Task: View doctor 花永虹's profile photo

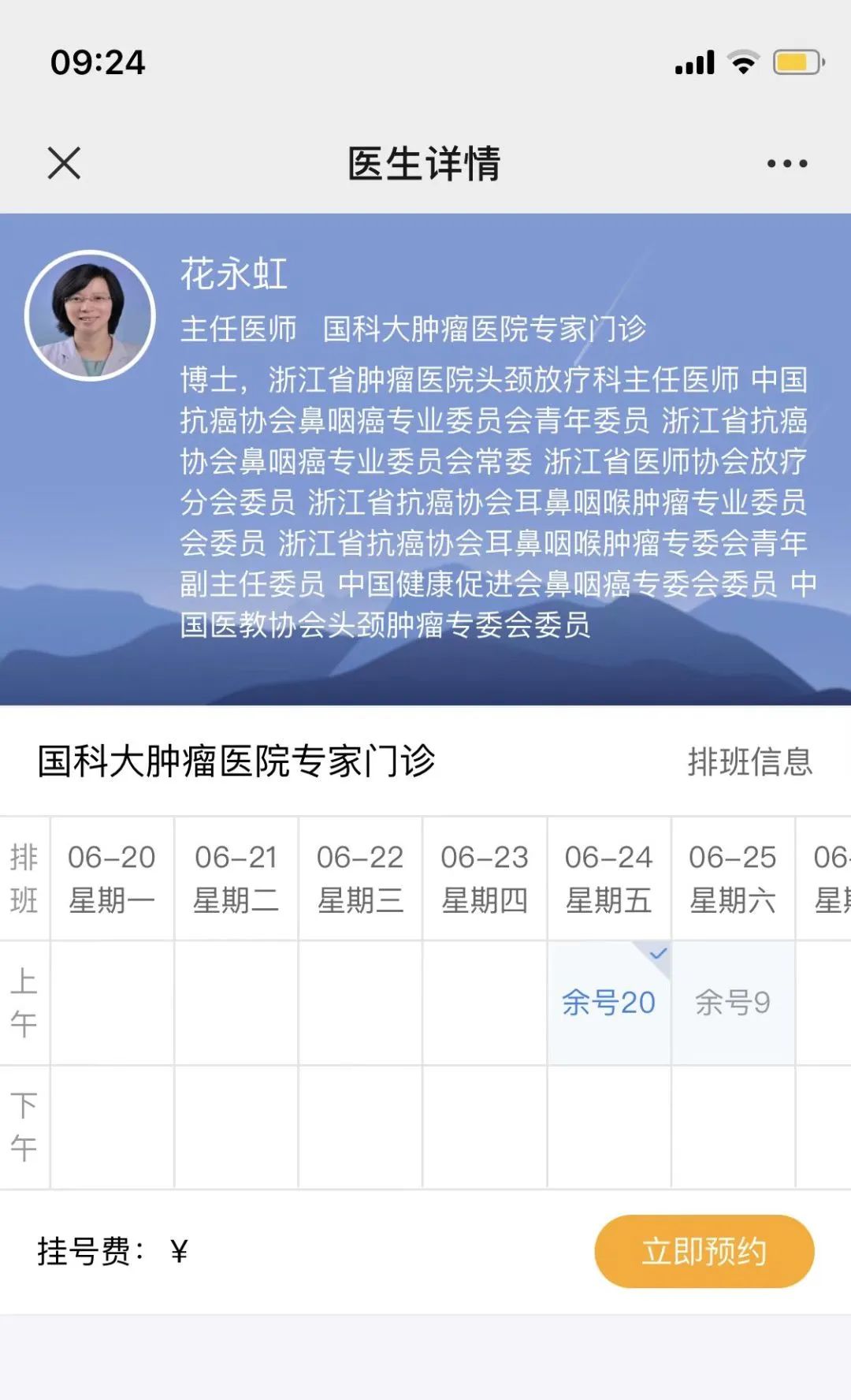Action: (90, 316)
